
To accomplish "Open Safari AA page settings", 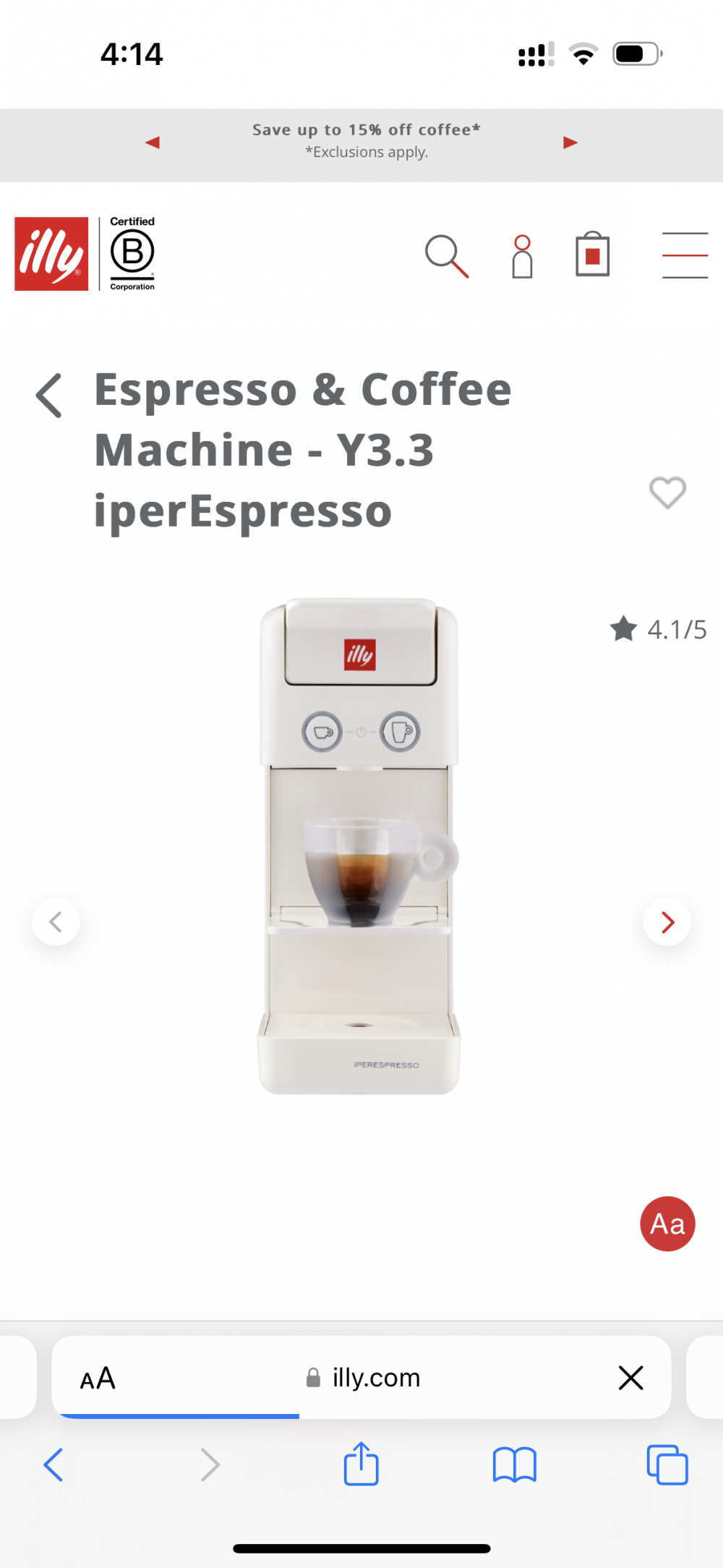I will (98, 1379).
